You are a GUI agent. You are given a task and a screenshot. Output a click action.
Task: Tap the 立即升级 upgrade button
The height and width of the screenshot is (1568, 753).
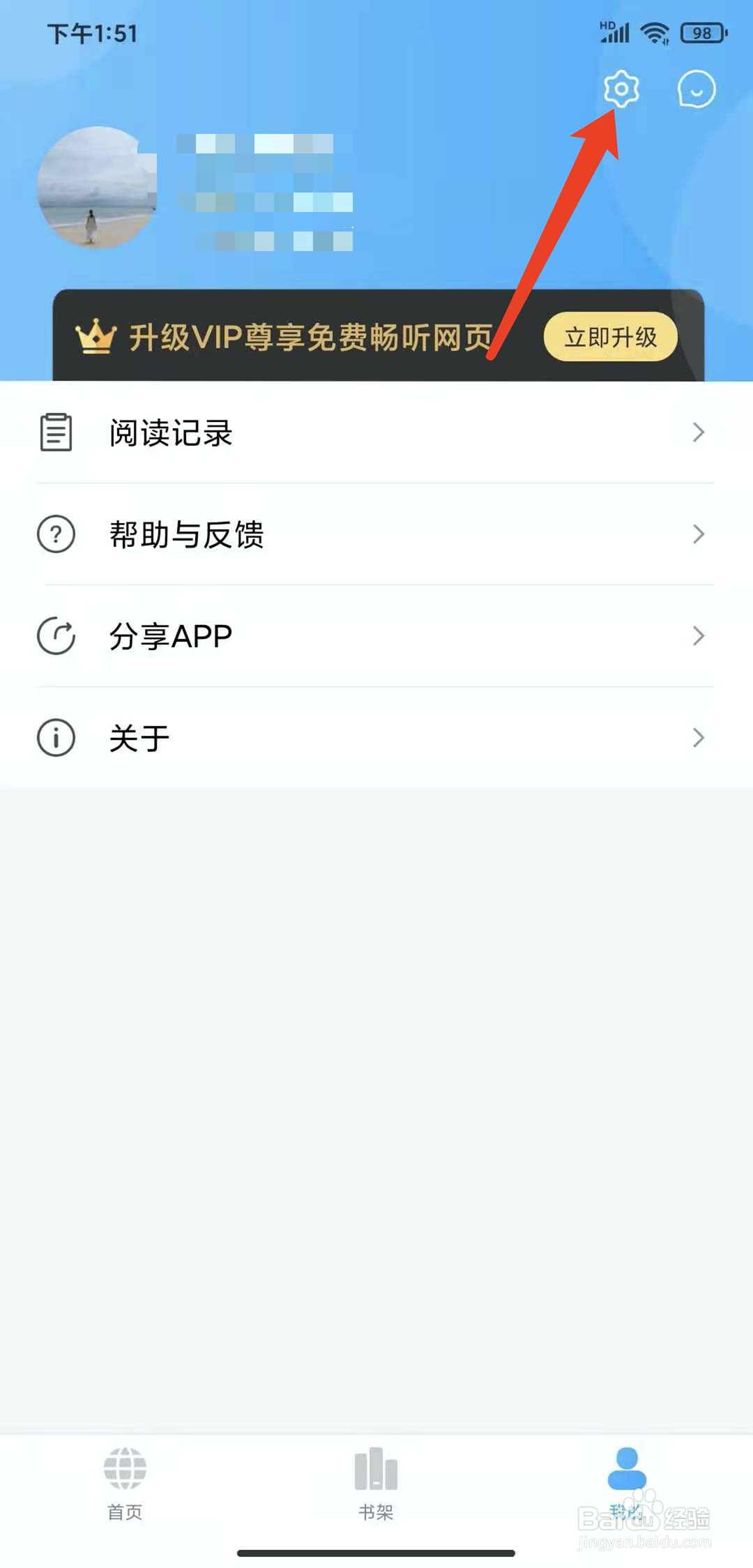(609, 337)
